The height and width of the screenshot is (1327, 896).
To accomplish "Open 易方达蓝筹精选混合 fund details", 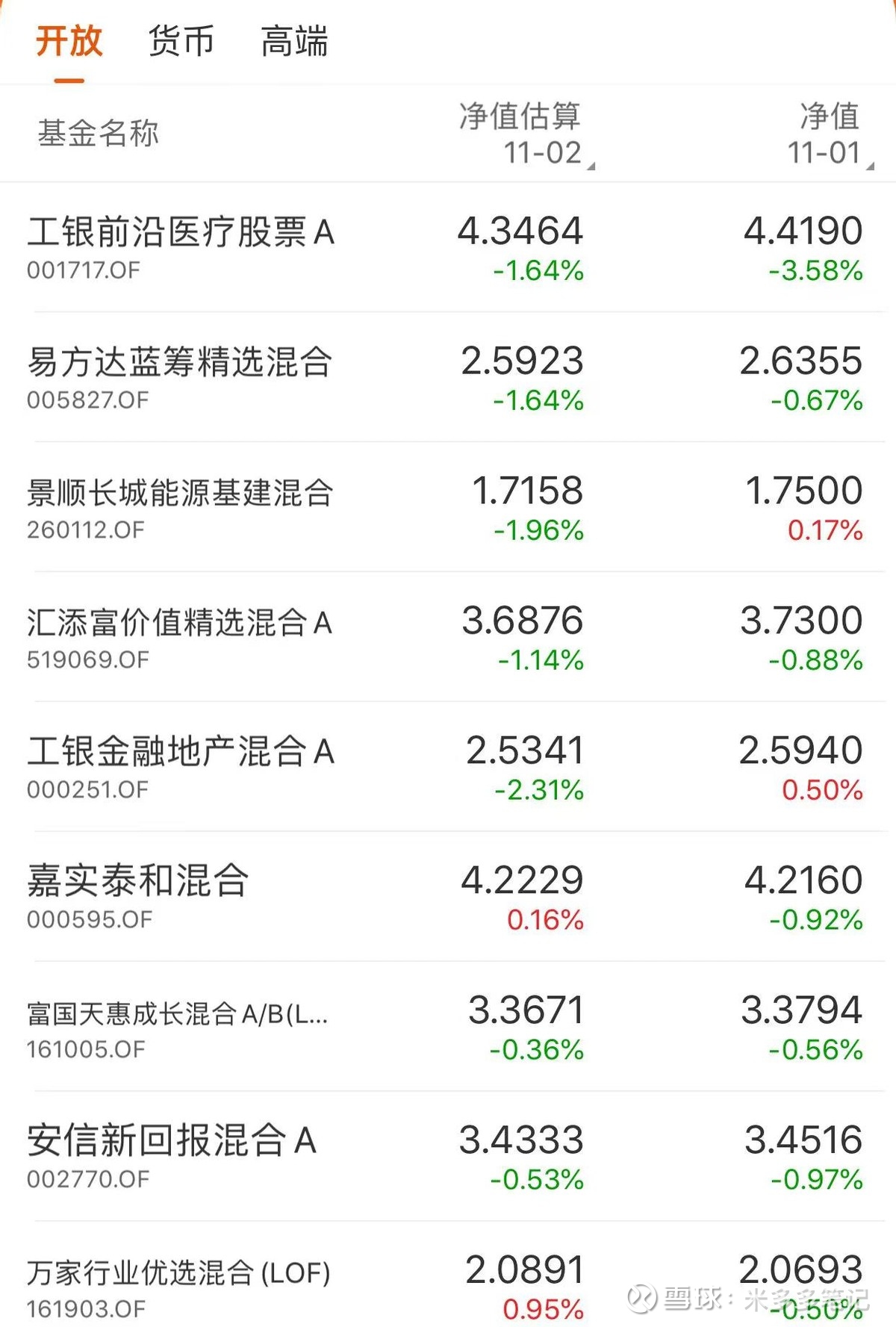I will coord(181,362).
